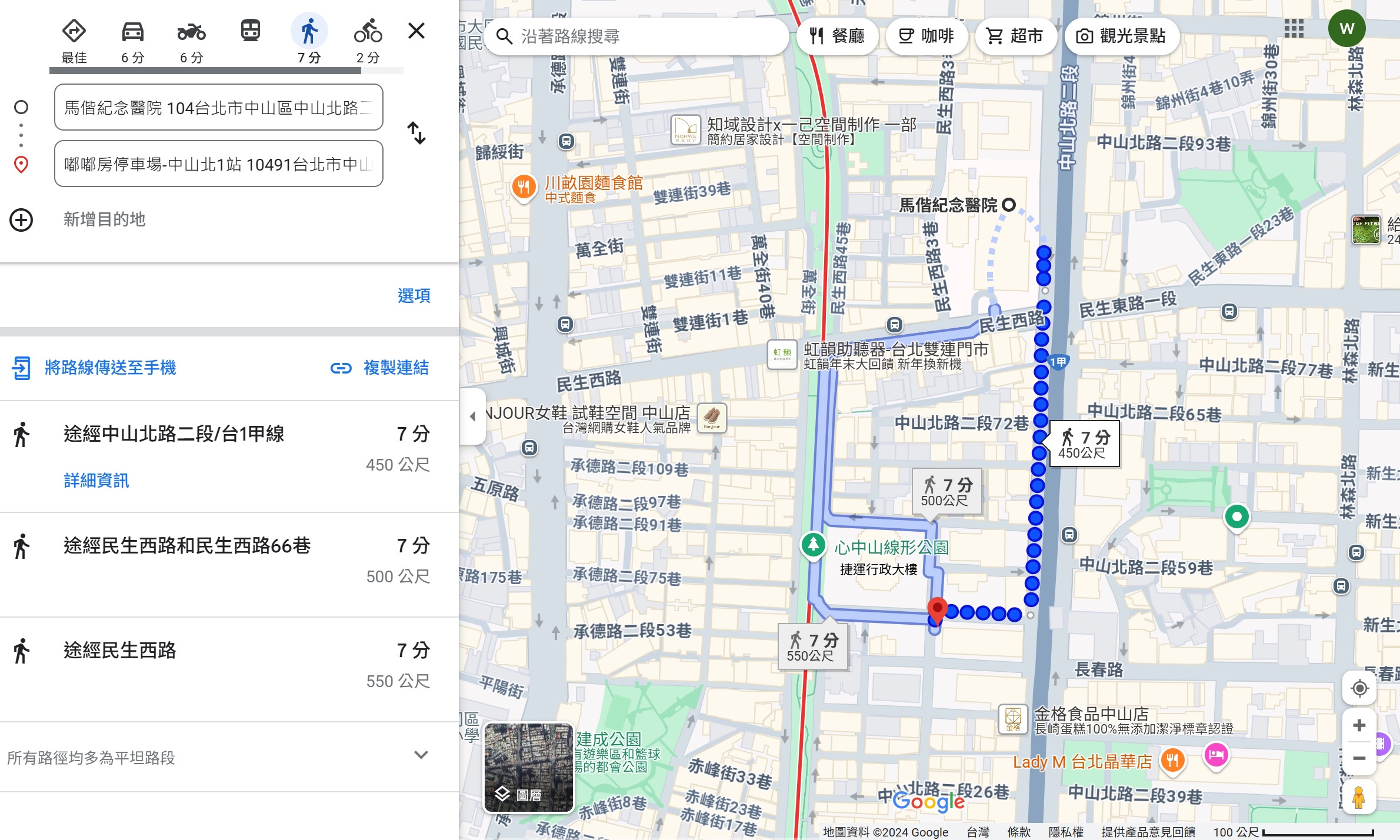1400x840 pixels.
Task: Zoom in on the map
Action: coord(1359,726)
